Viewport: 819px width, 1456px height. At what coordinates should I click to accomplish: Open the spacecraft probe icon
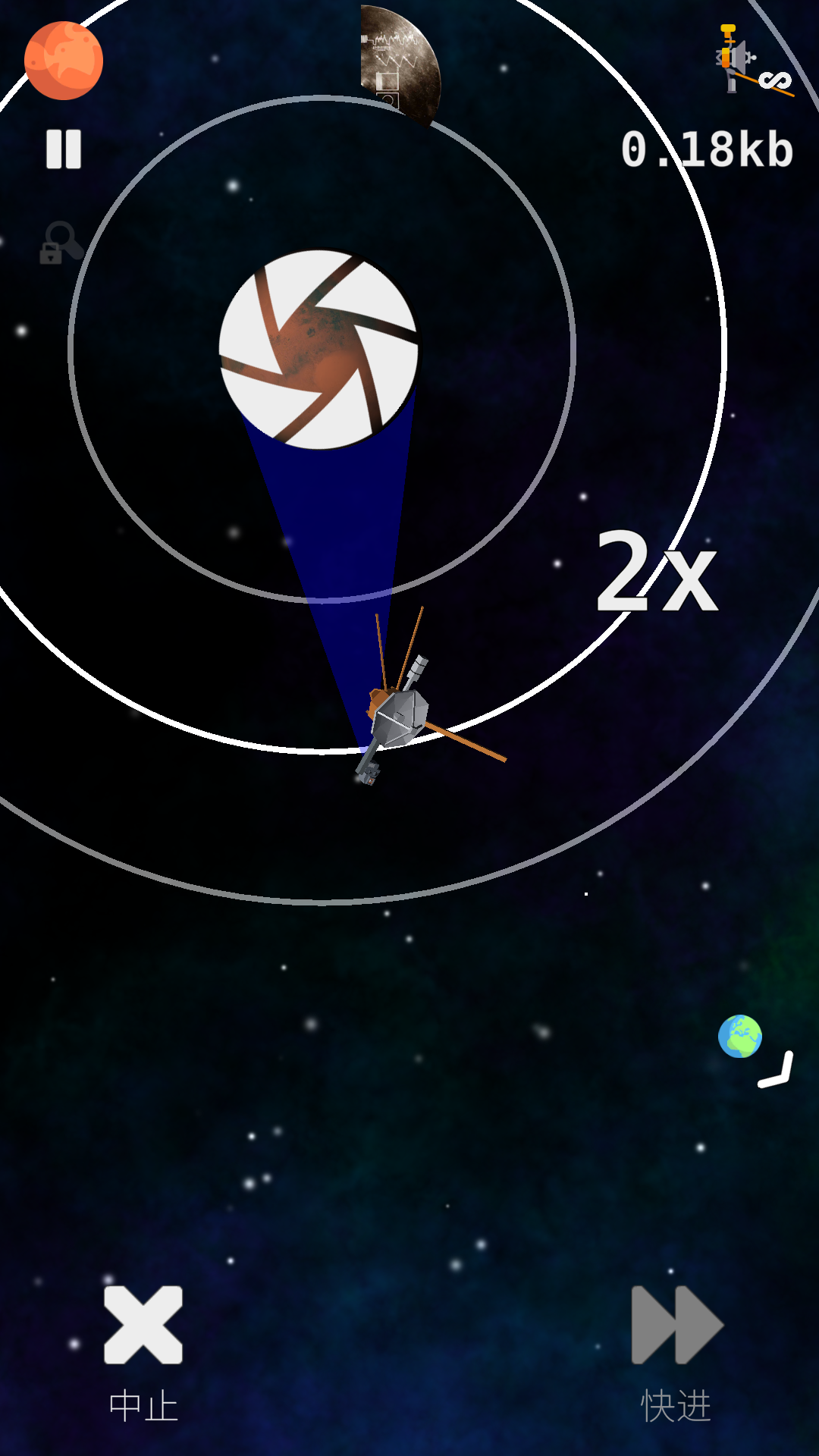(x=751, y=61)
